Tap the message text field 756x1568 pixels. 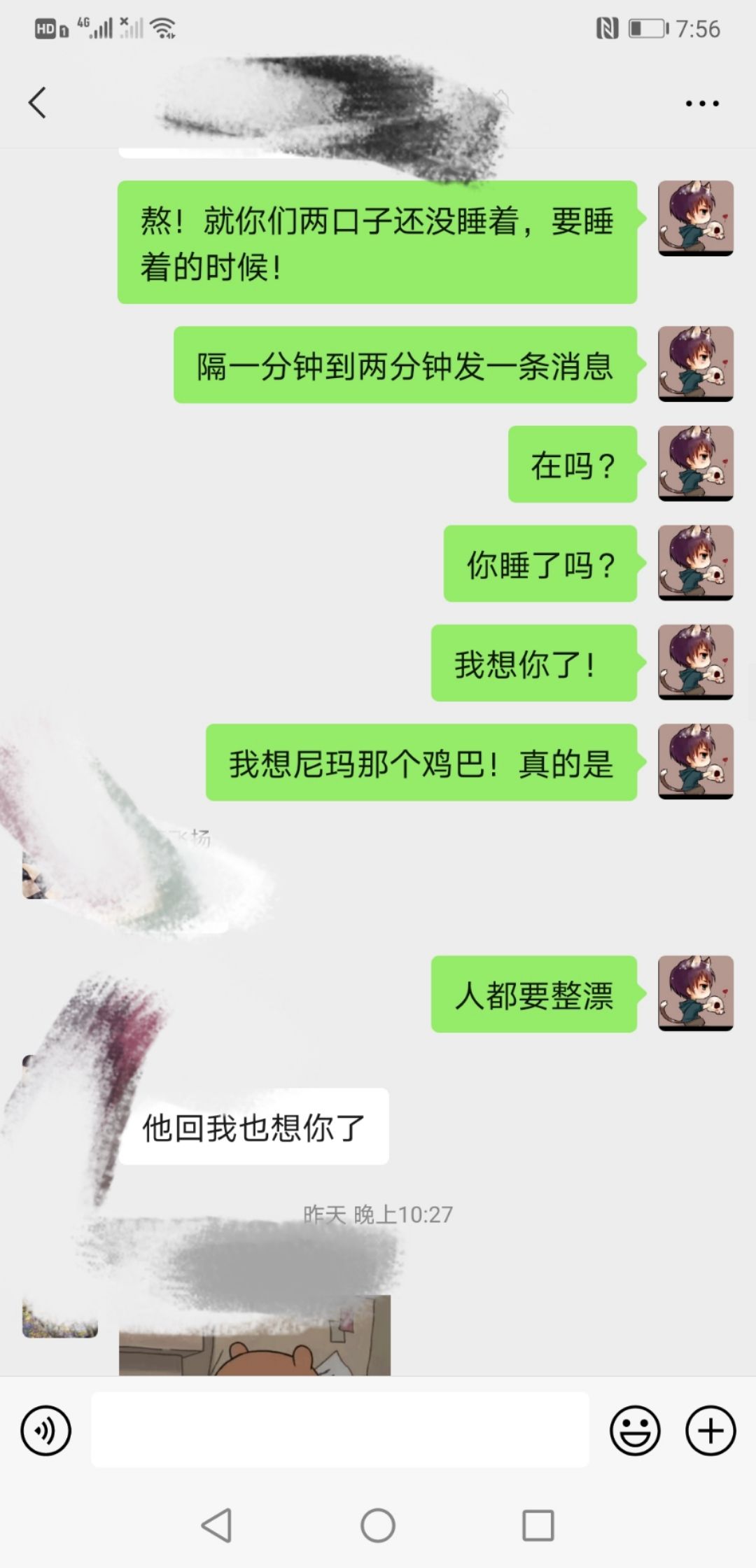339,1429
